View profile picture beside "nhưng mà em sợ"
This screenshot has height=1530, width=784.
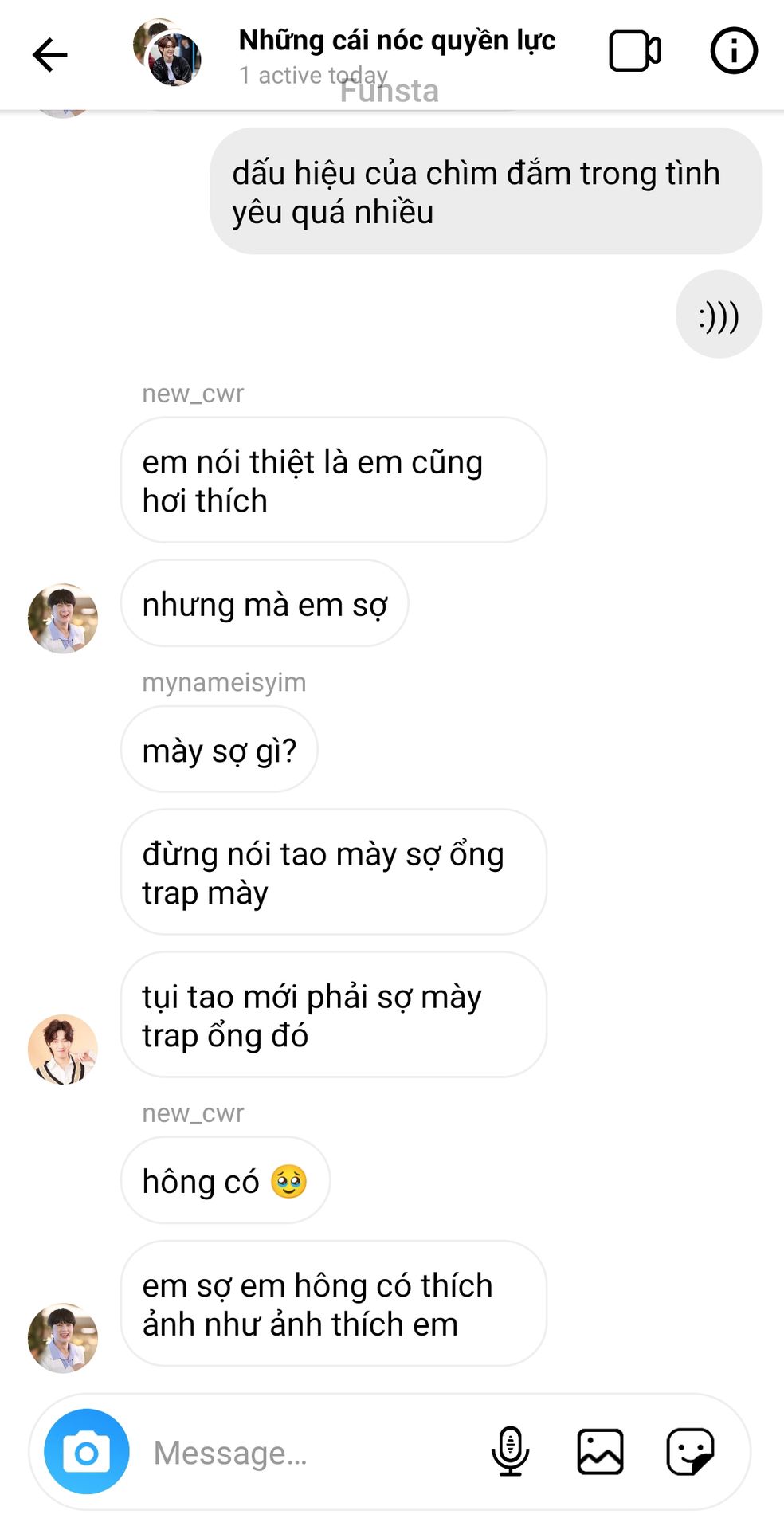click(x=63, y=618)
